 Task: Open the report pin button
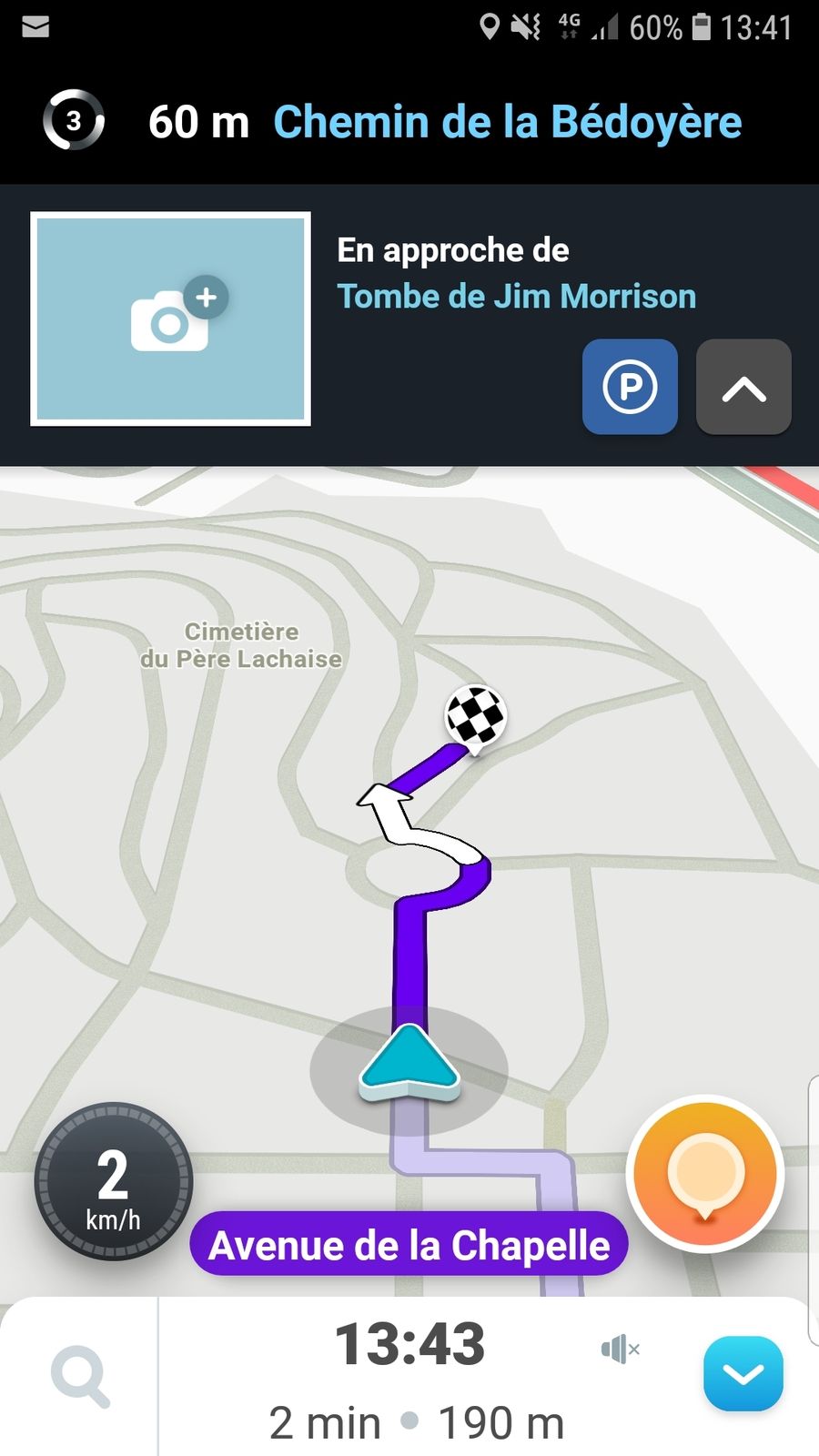pos(705,1174)
